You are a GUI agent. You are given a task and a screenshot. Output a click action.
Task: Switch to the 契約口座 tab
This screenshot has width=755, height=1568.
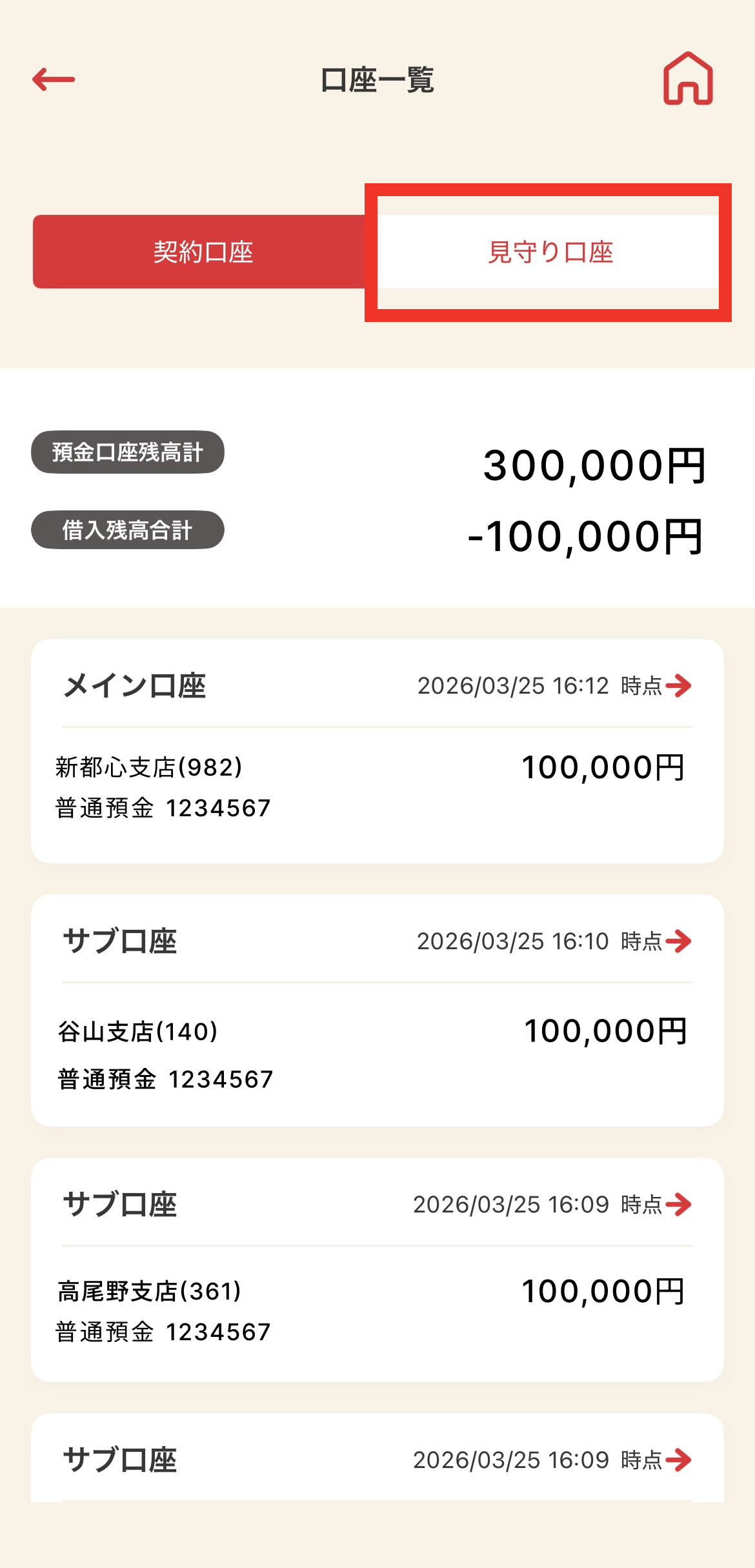click(203, 252)
